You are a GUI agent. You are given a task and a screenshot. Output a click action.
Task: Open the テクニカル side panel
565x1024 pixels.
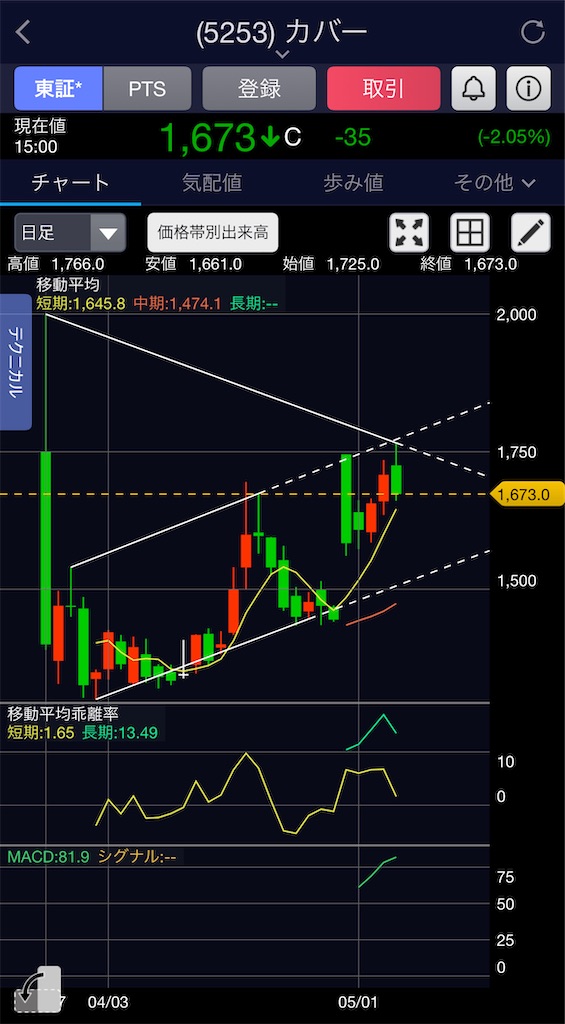point(16,362)
